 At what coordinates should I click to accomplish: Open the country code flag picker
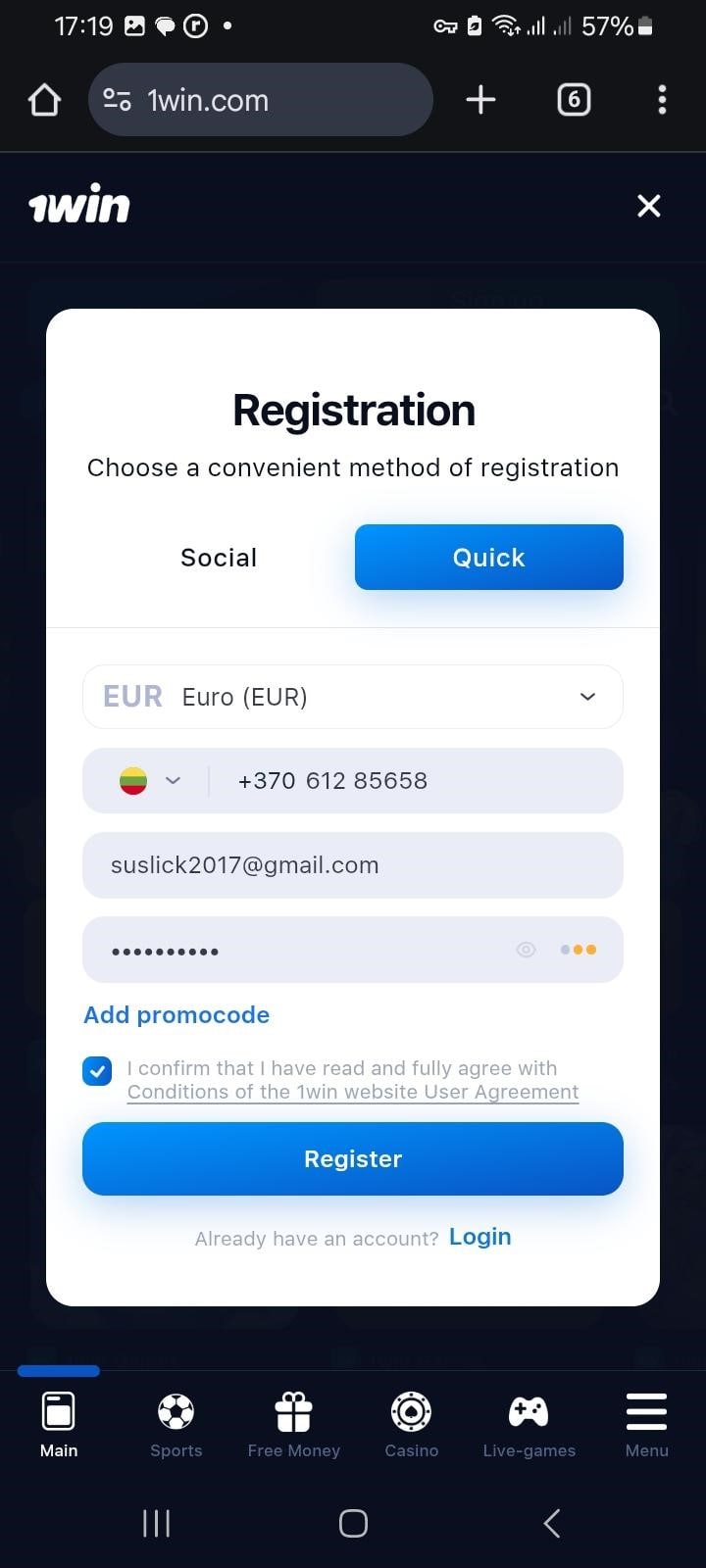(x=149, y=781)
